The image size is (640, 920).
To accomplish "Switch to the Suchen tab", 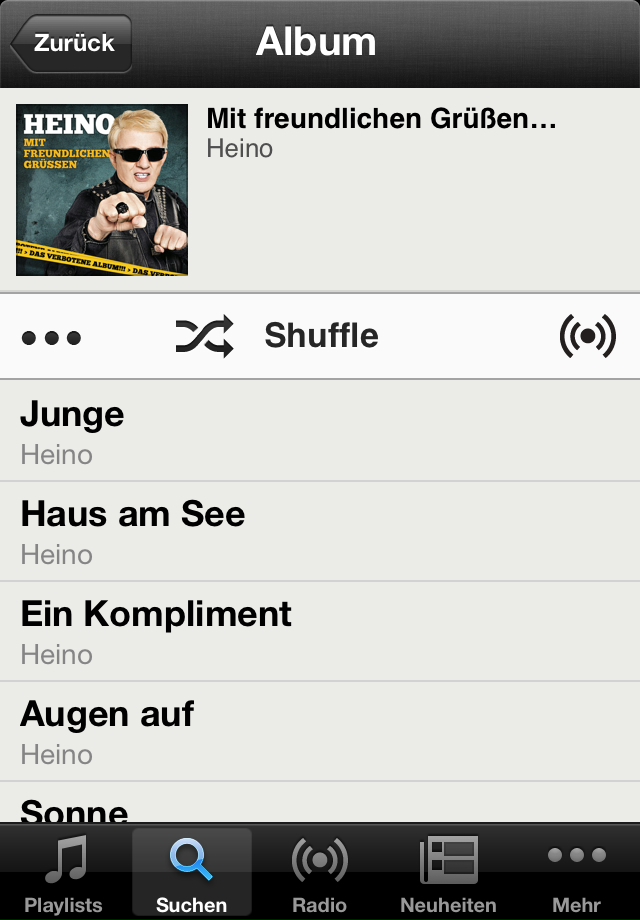I will pos(191,873).
